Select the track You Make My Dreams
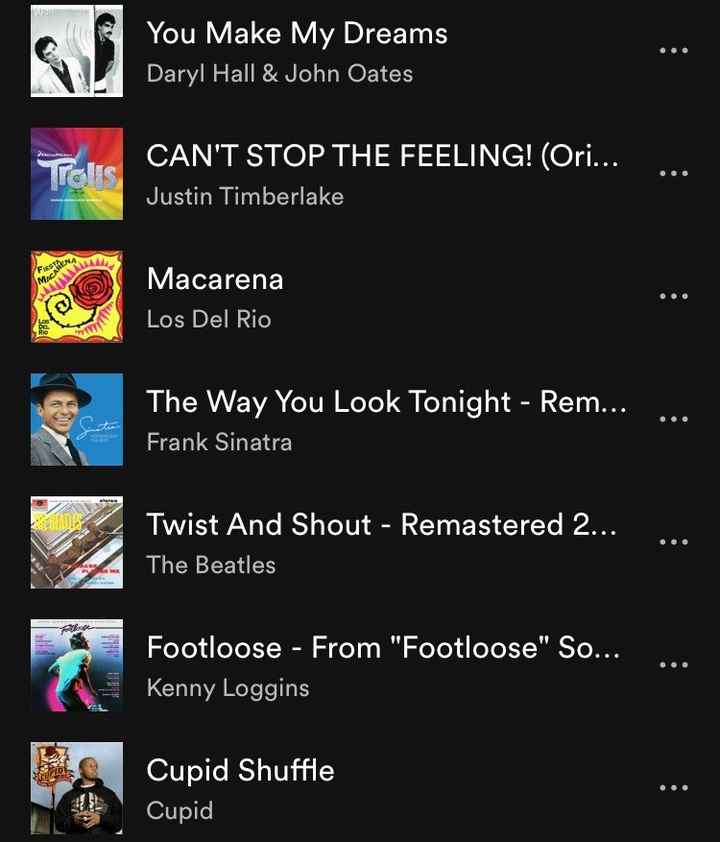This screenshot has height=842, width=720. click(298, 32)
